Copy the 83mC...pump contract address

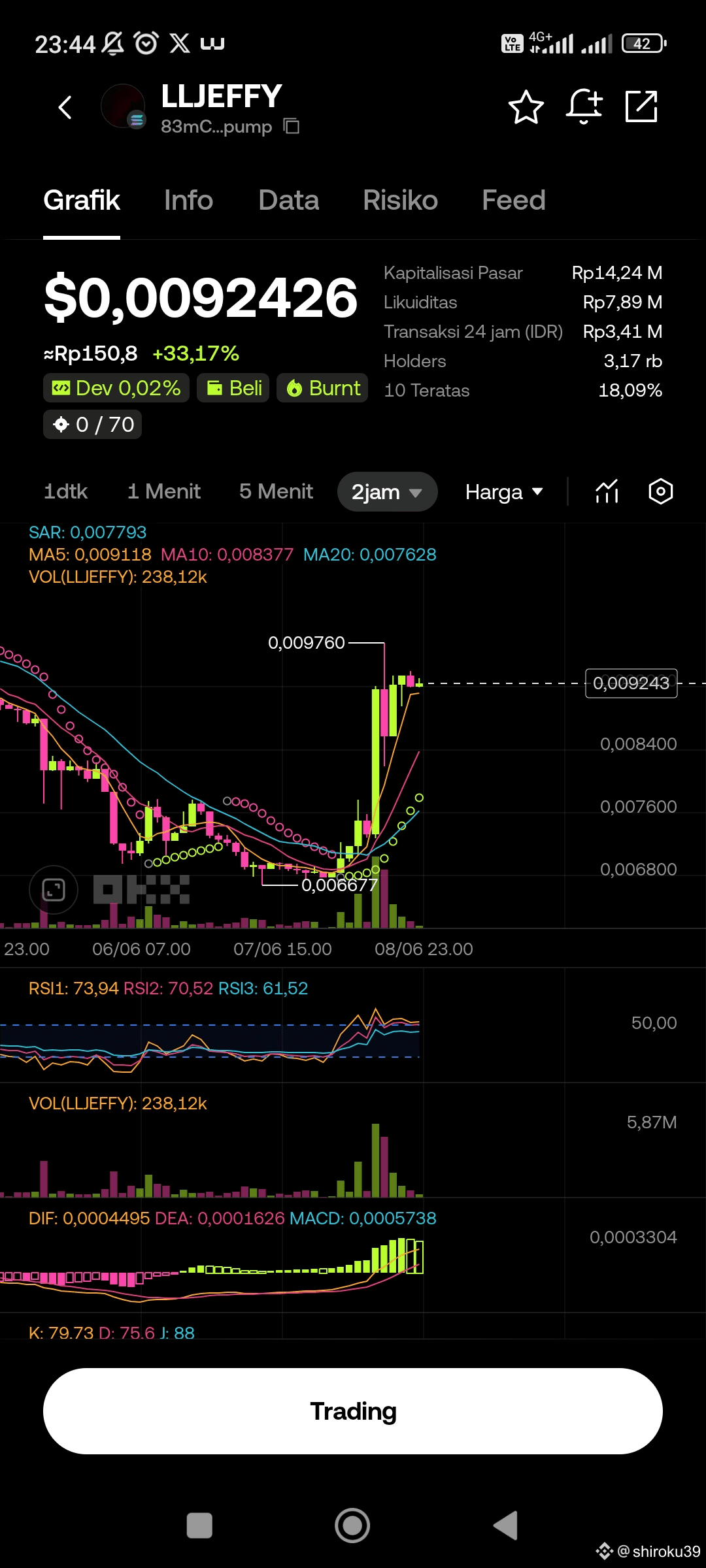292,126
